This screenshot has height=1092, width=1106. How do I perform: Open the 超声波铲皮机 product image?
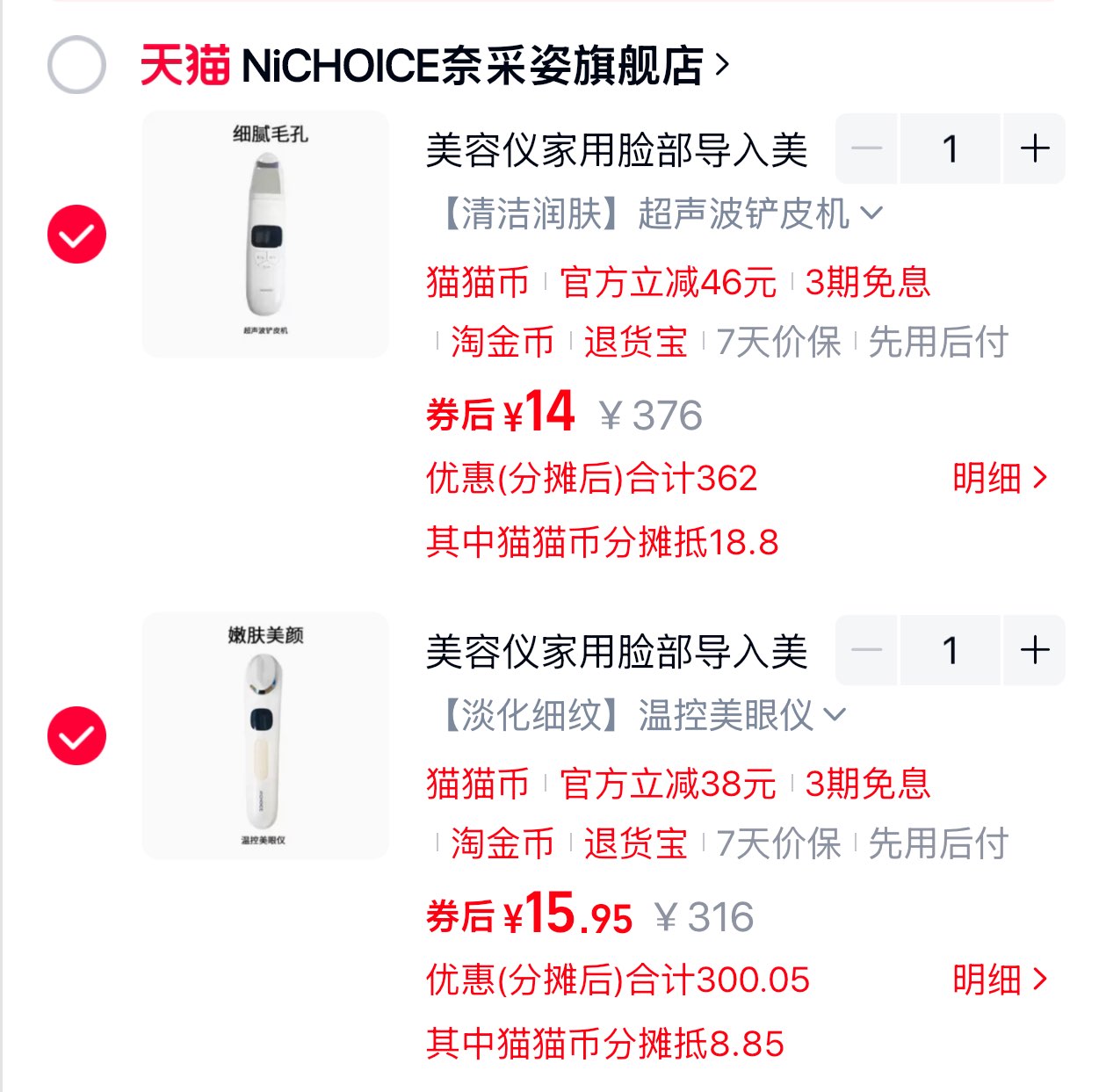pos(265,234)
